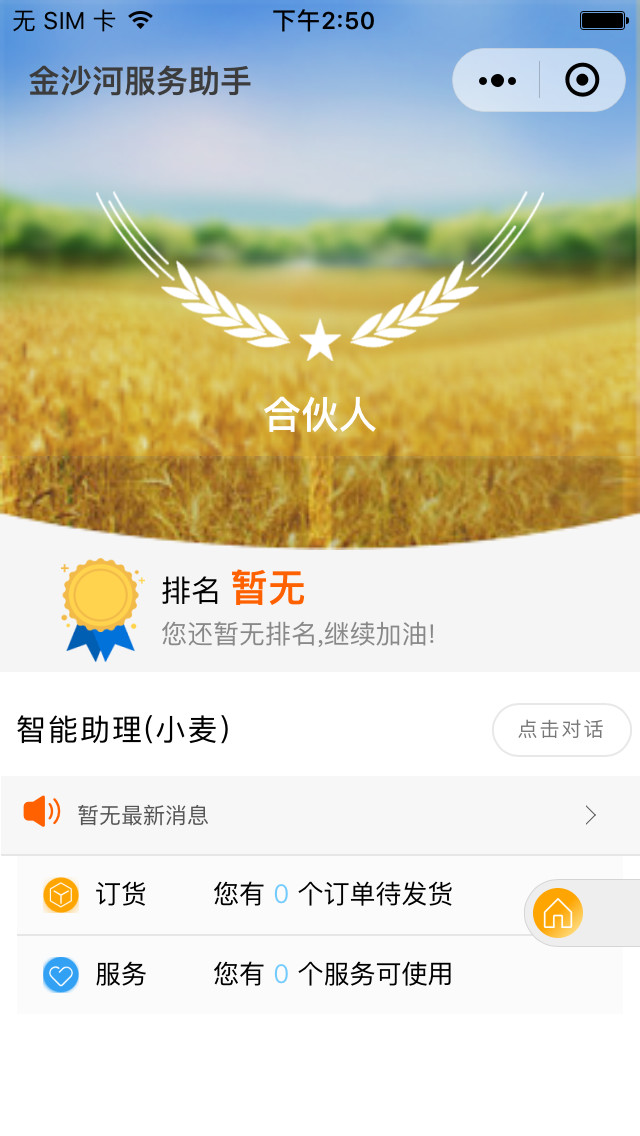Open the 暂无最新消息 notification row

click(x=320, y=815)
